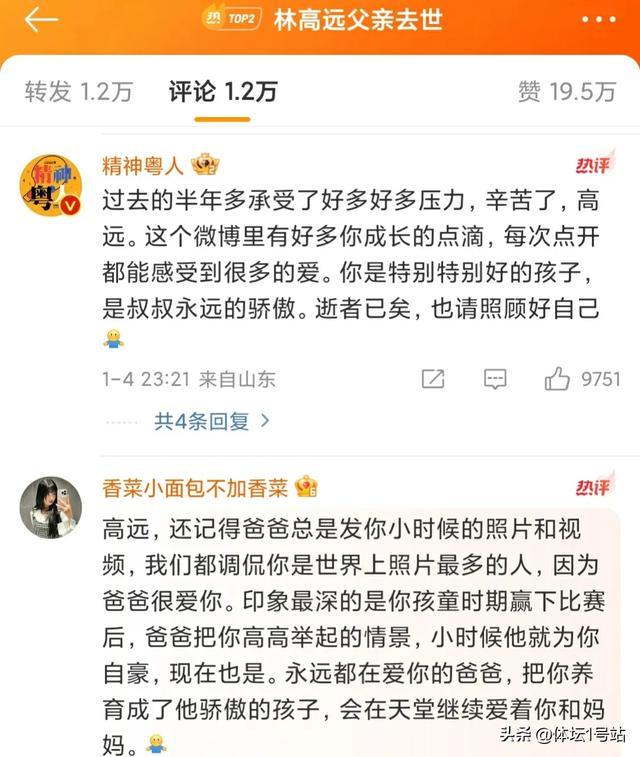This screenshot has height=757, width=640.
Task: Go back using the top-left arrow
Action: pyautogui.click(x=41, y=20)
